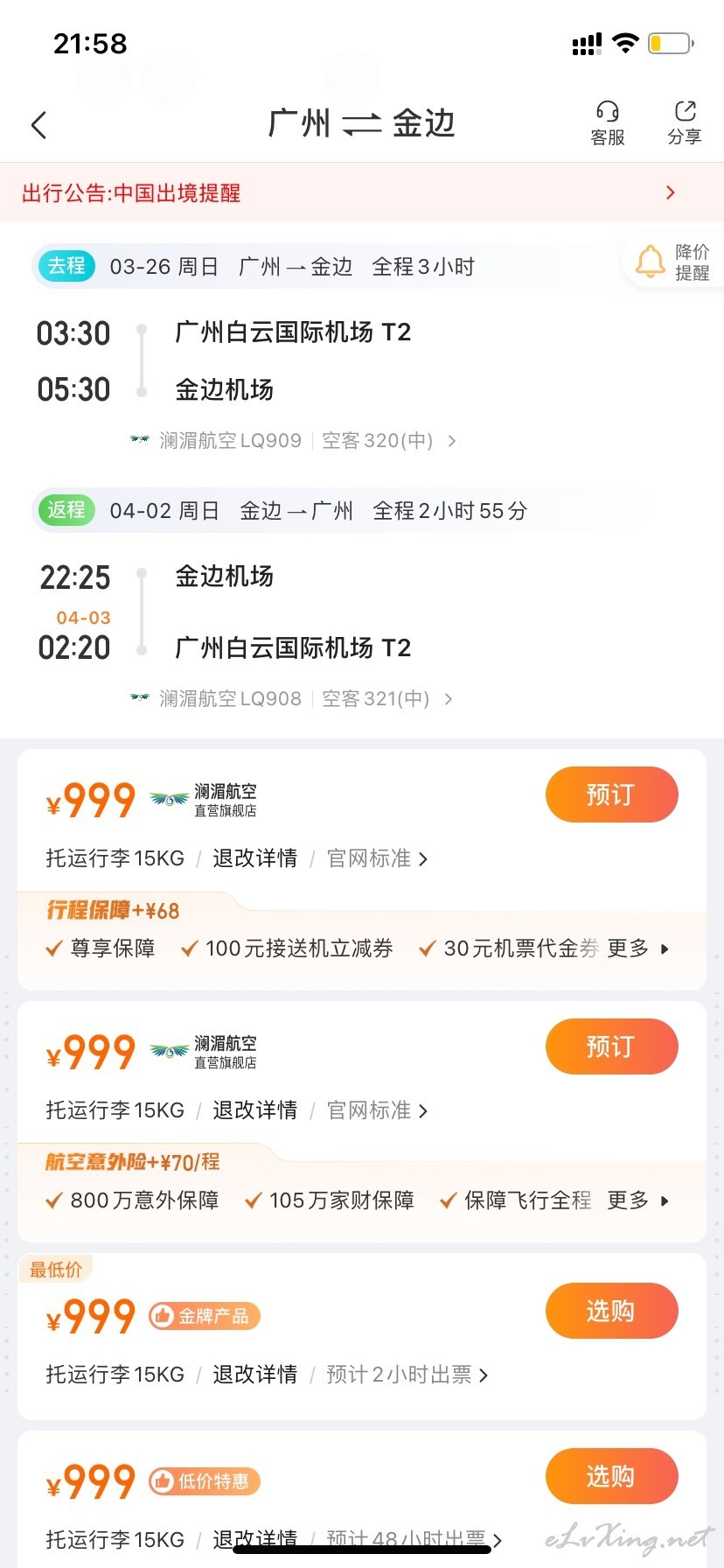Open customer service (客服)
The height and width of the screenshot is (1568, 724).
[x=608, y=123]
